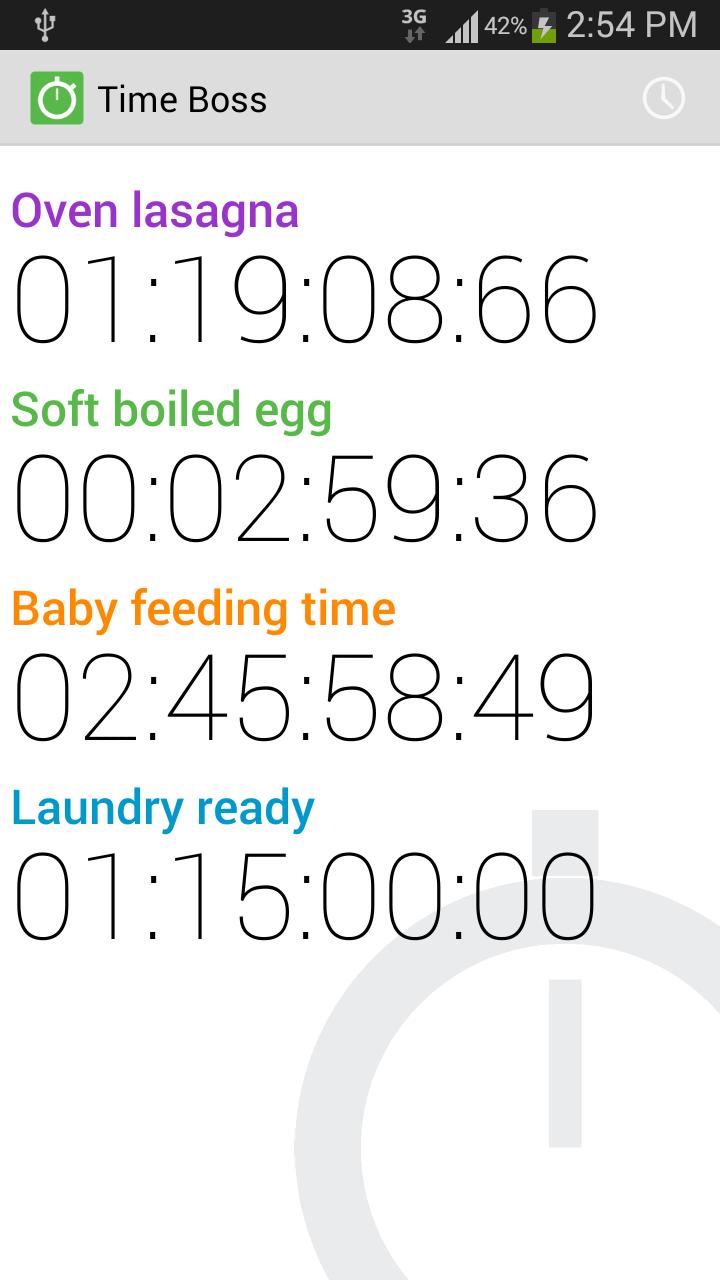Screen dimensions: 720x1280
Task: Tap the orange Baby feeding time colored title
Action: point(202,607)
